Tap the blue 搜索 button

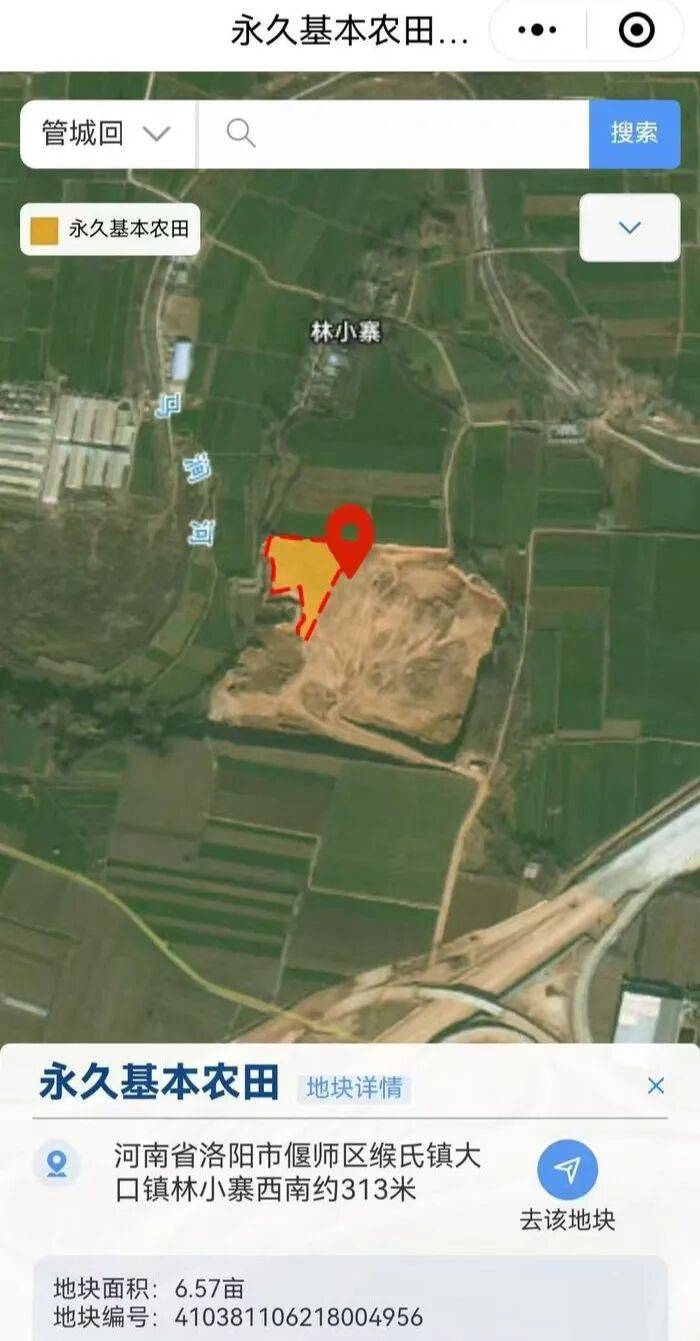click(634, 134)
